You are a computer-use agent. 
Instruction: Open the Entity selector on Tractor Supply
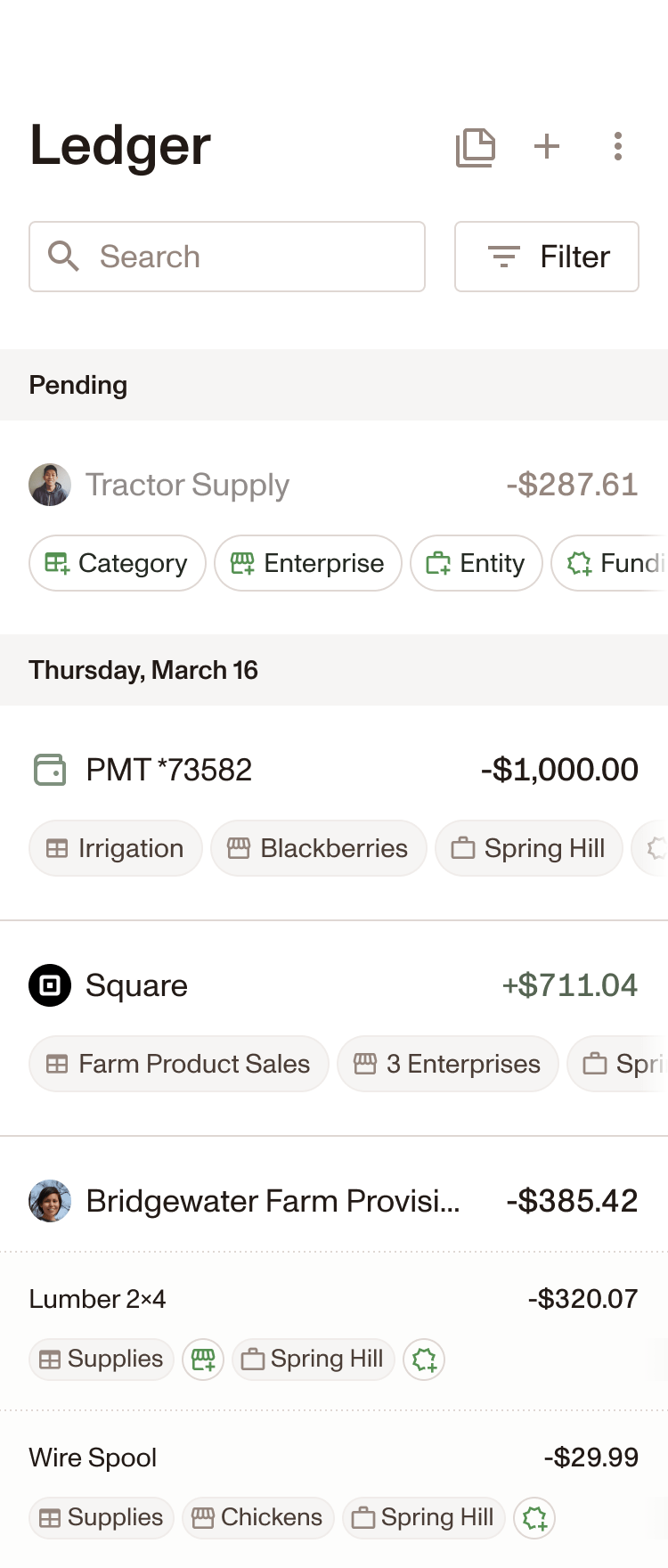coord(477,563)
